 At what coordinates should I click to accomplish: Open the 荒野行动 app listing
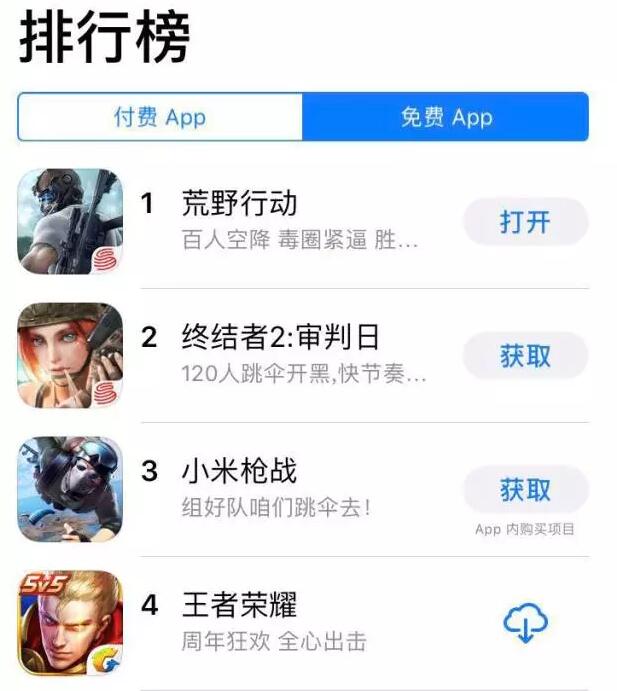click(x=240, y=204)
